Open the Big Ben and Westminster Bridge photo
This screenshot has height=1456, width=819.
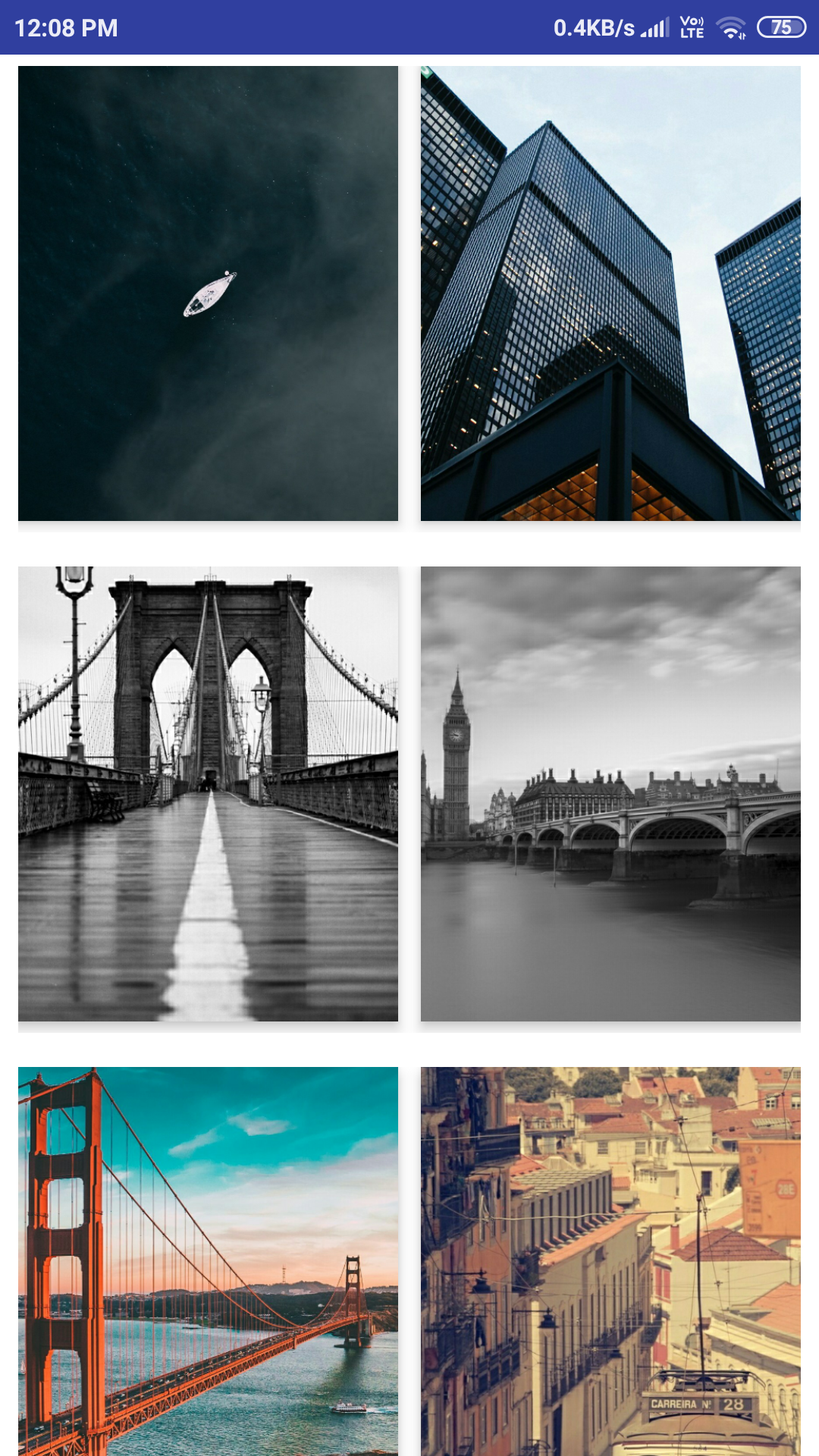coord(610,794)
